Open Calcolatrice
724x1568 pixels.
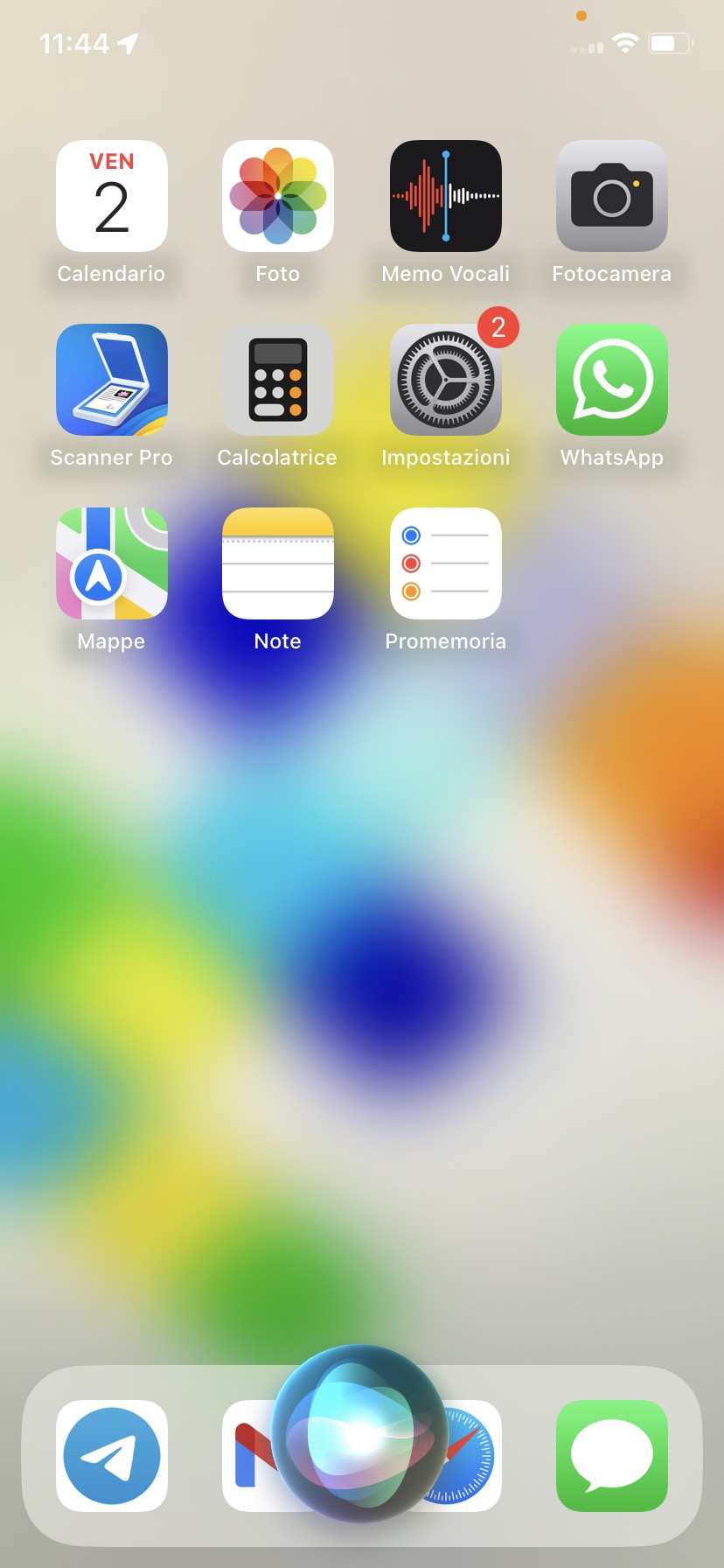(x=277, y=380)
